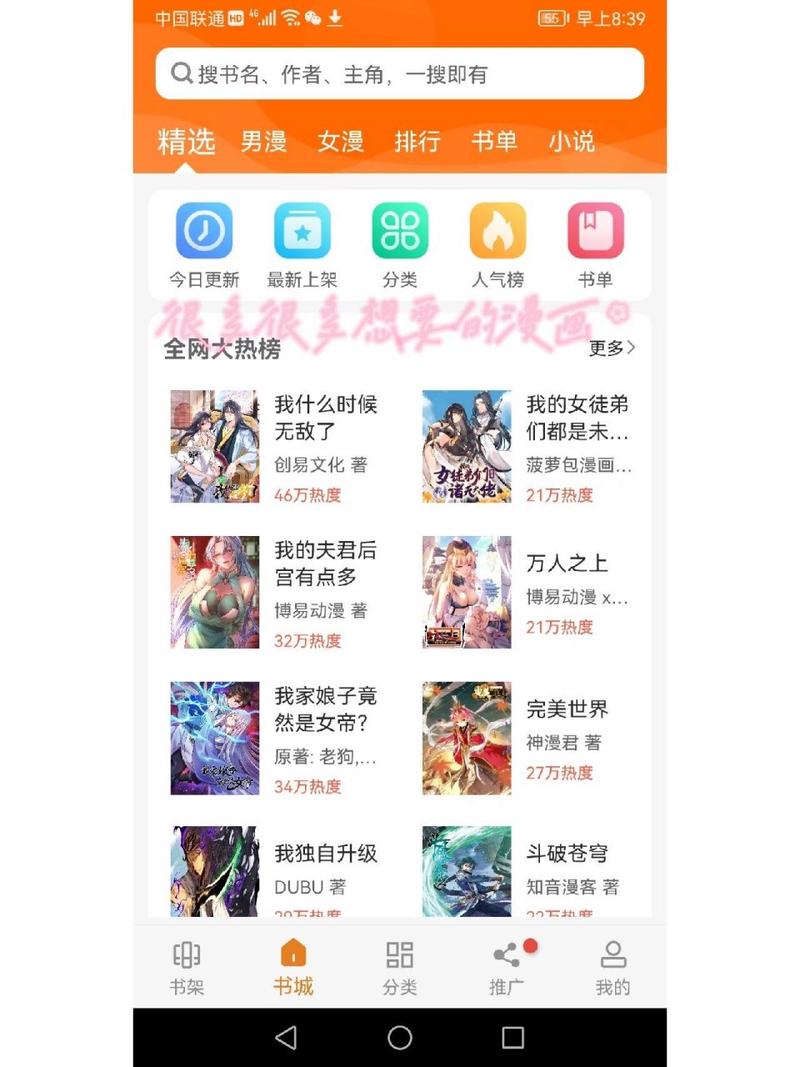Screen dimensions: 800x1067
Task: Open the 推广 tab with red dot
Action: 507,967
